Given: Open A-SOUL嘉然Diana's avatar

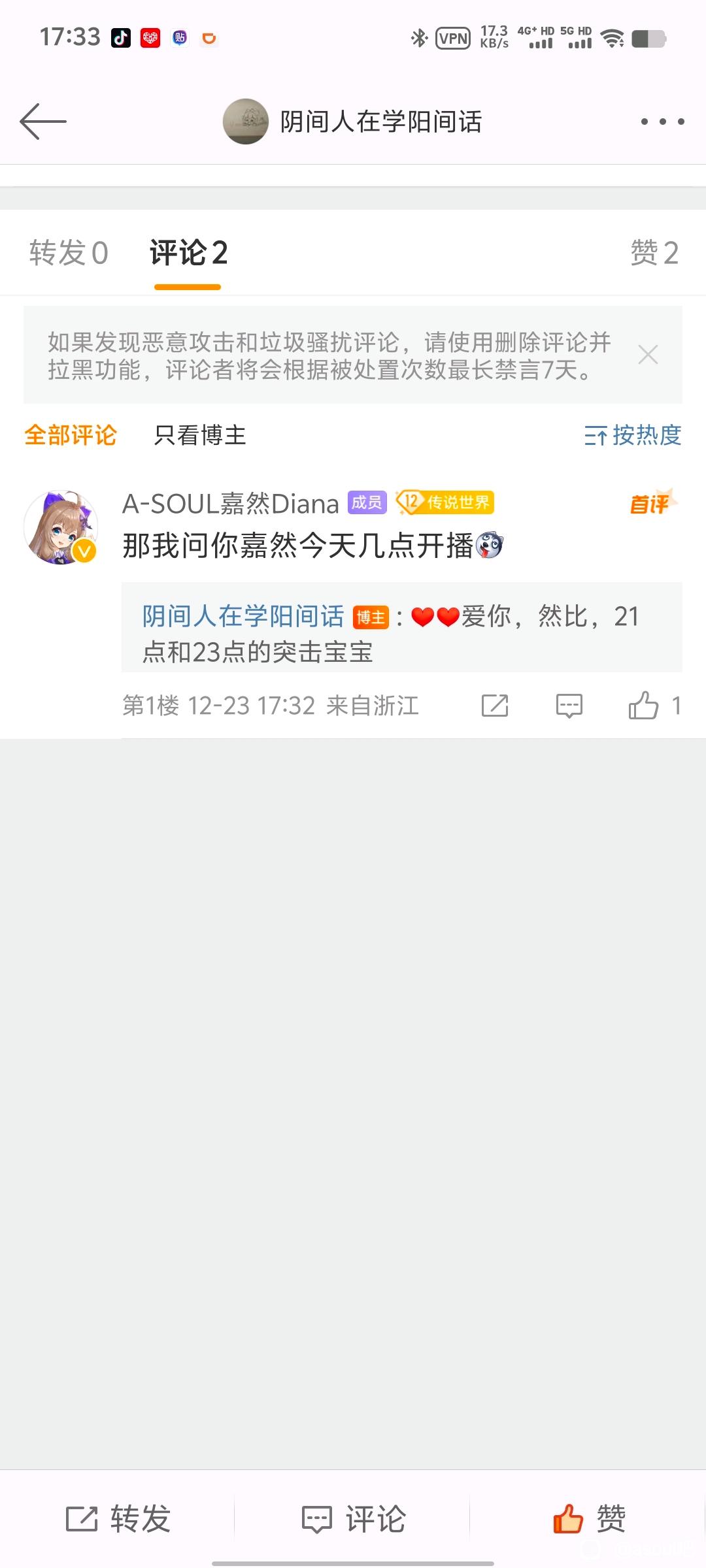Looking at the screenshot, I should coord(61,528).
